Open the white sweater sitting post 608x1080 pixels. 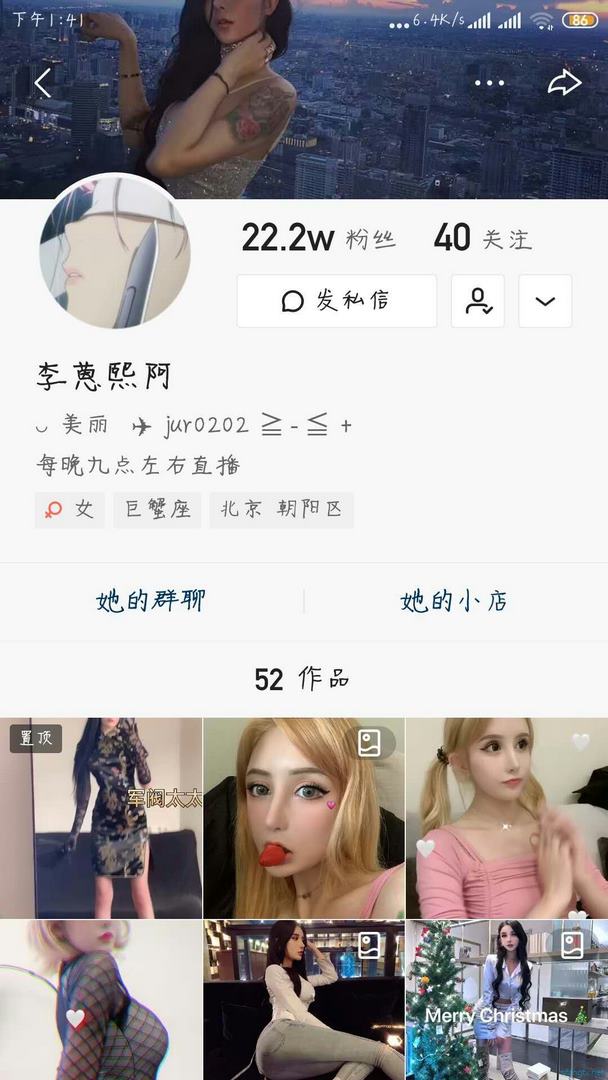coord(304,1000)
